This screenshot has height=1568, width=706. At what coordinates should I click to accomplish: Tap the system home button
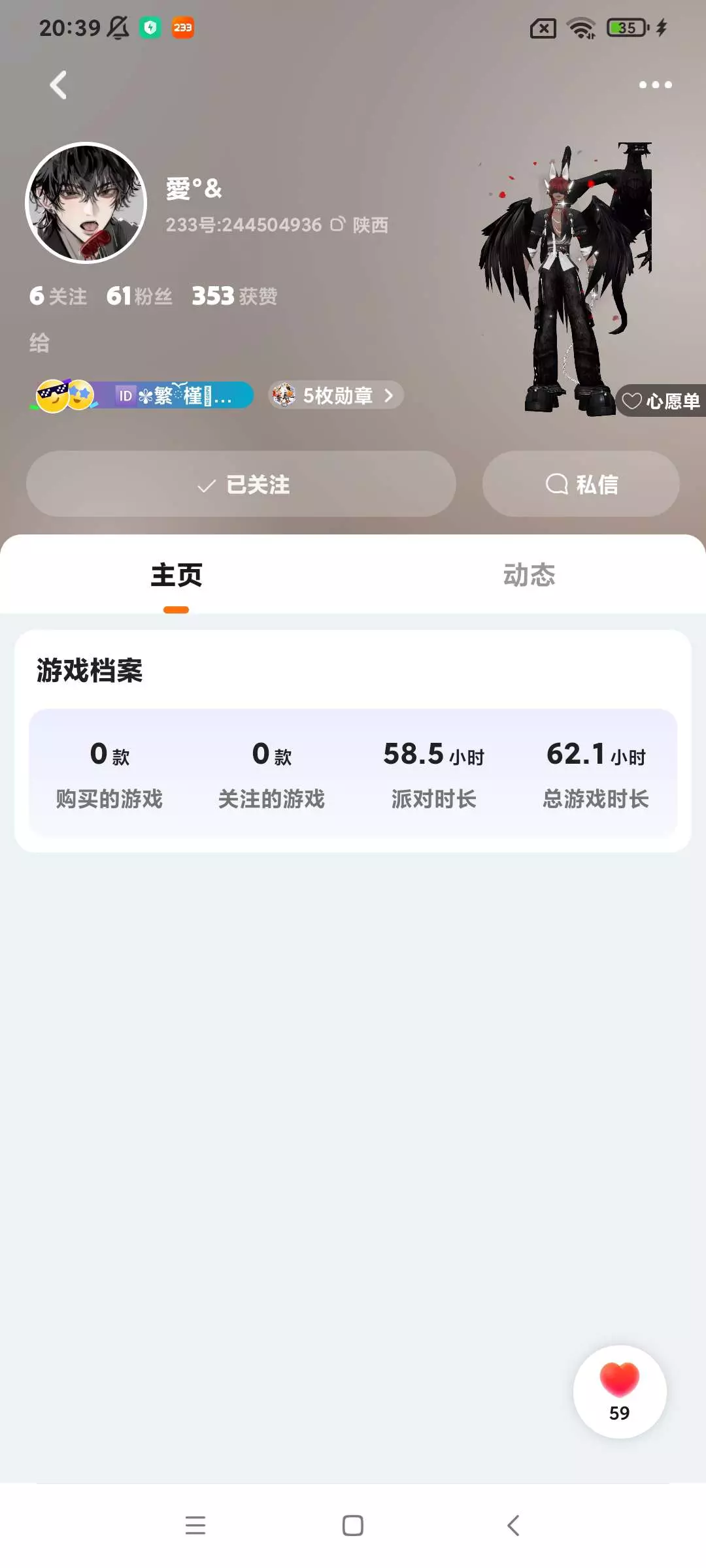tap(353, 1526)
